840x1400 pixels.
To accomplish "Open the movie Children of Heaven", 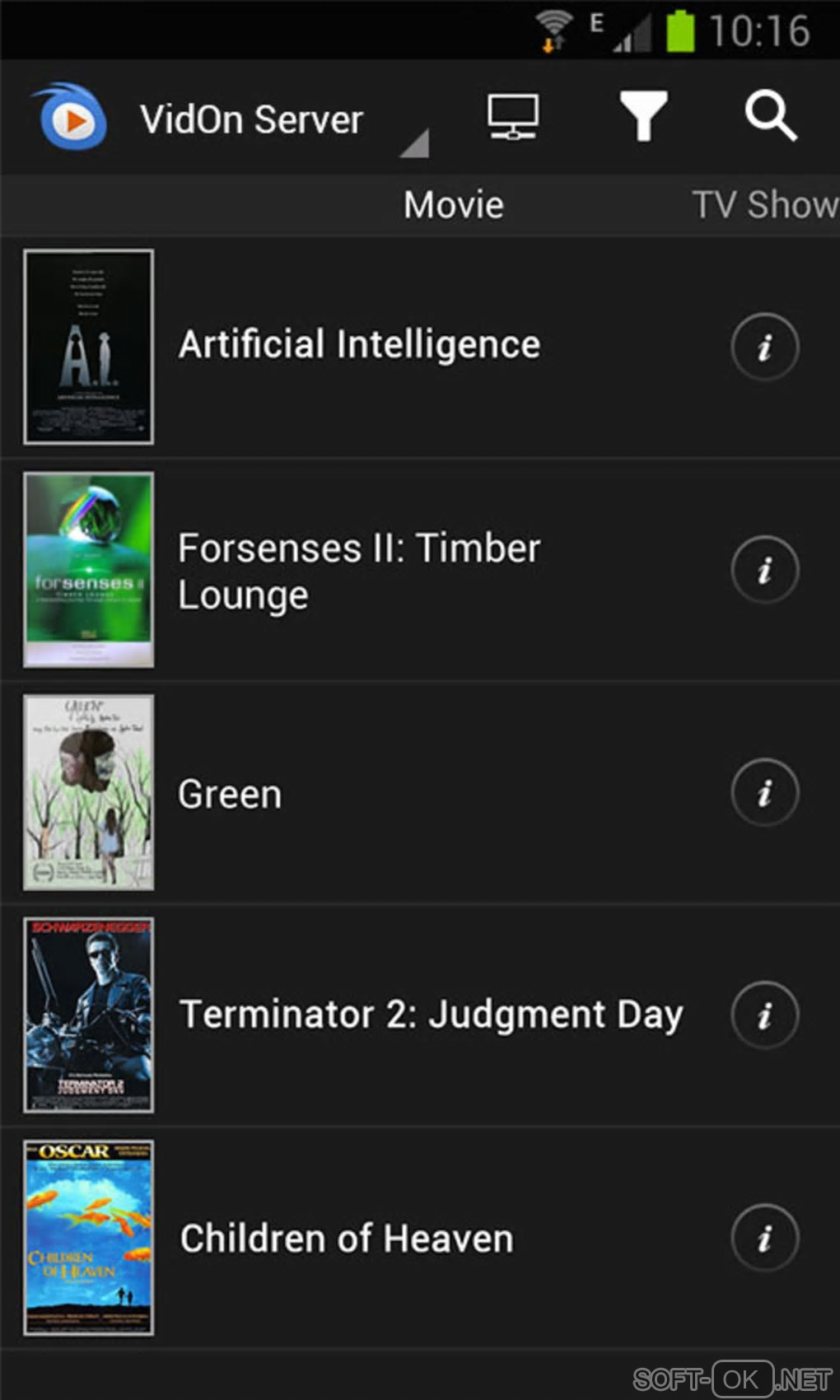I will click(346, 1239).
